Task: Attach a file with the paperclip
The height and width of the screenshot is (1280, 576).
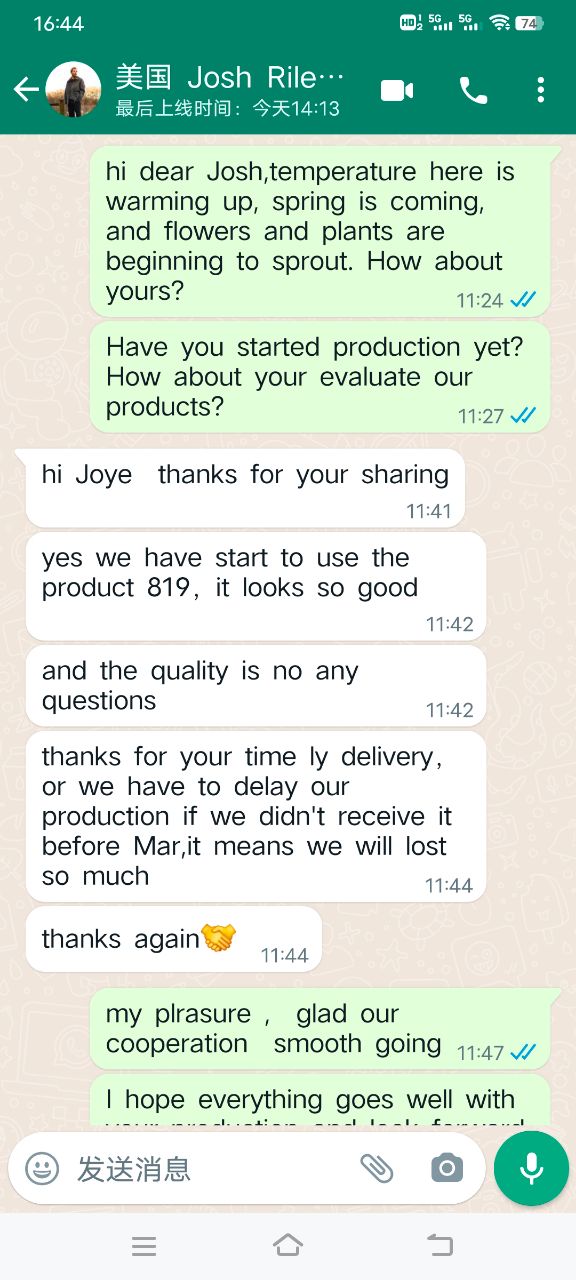Action: (377, 1168)
